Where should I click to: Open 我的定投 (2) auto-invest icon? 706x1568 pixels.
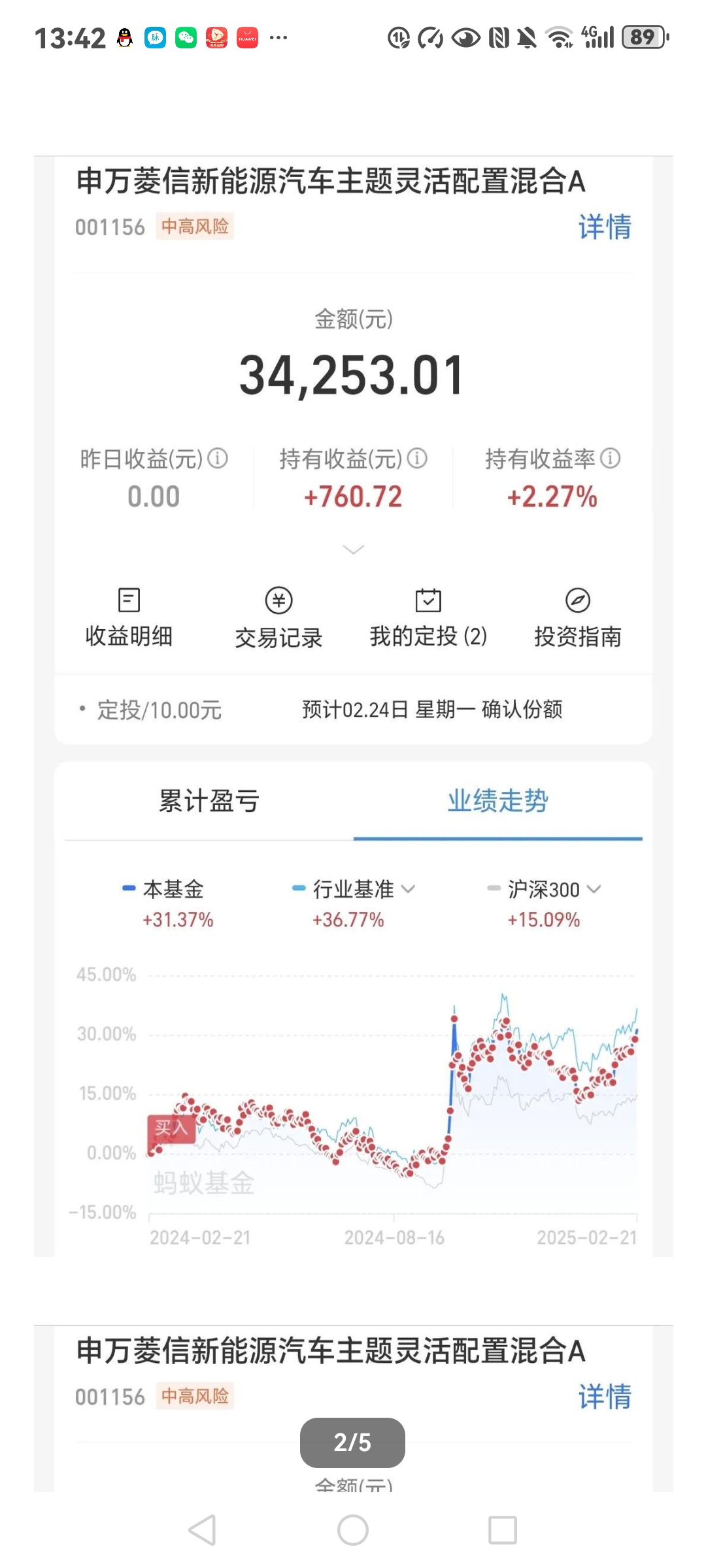[429, 615]
